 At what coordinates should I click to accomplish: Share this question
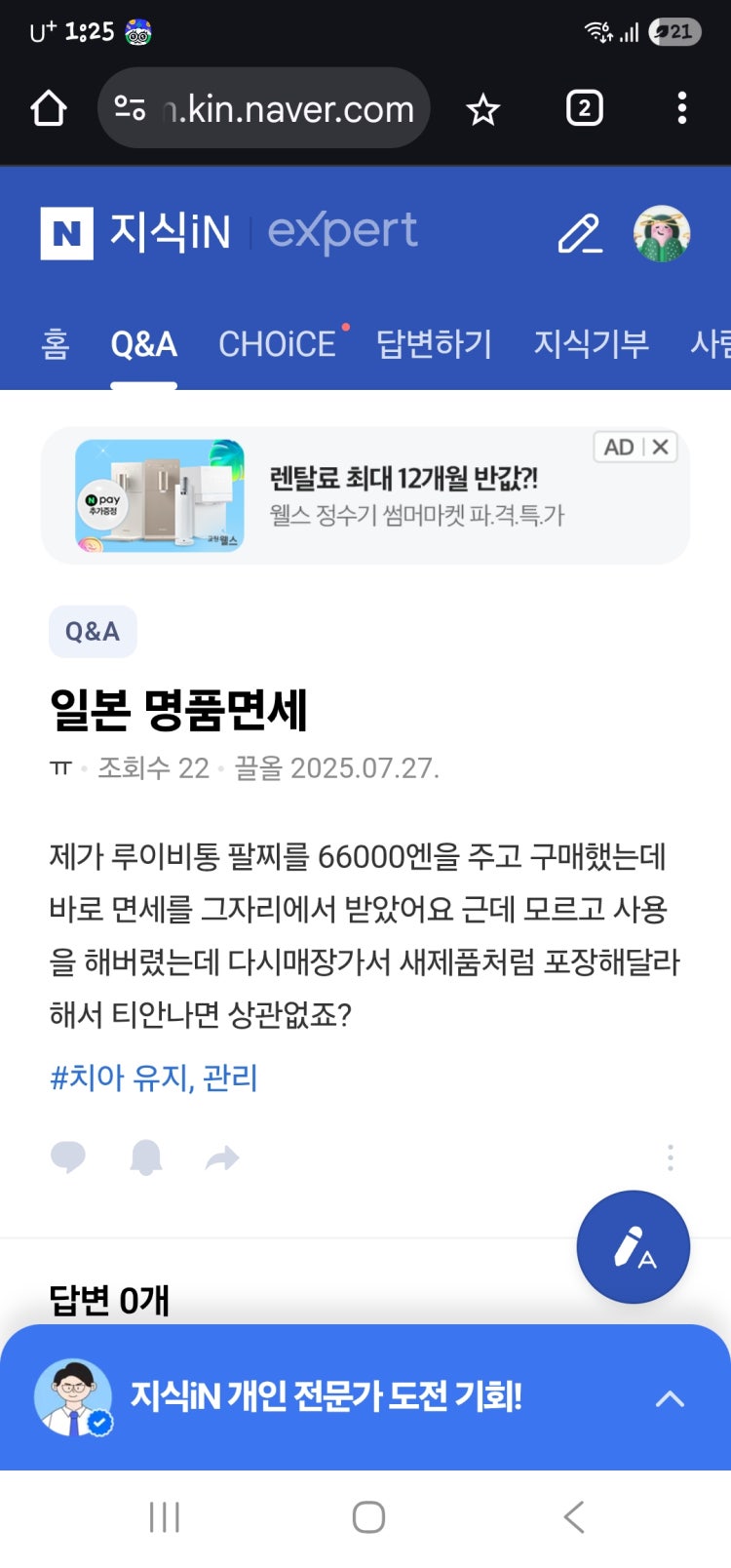[222, 1157]
